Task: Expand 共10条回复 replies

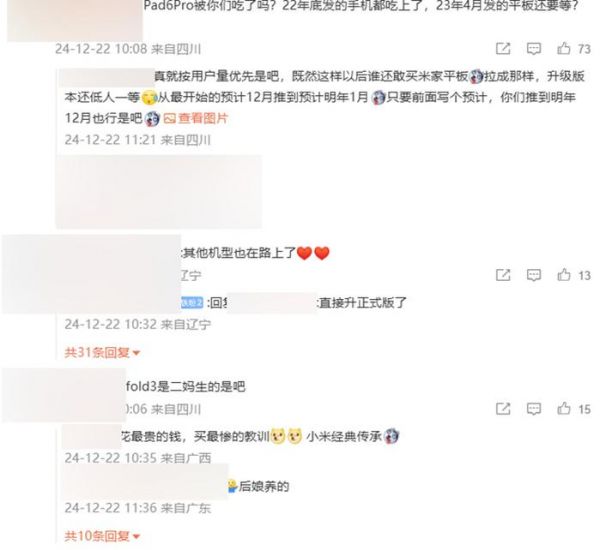Action: pos(102,537)
